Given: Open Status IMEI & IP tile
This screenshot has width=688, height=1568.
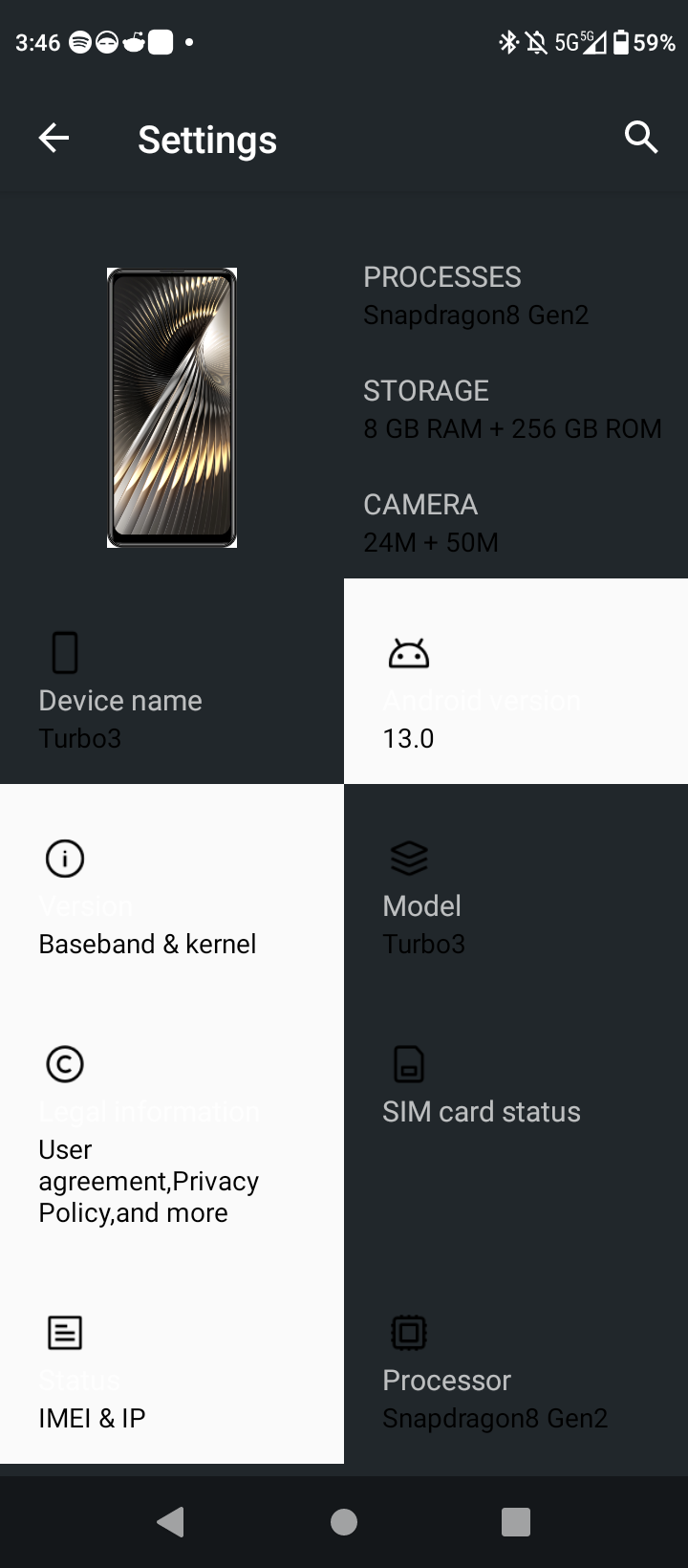Looking at the screenshot, I should click(x=172, y=1361).
